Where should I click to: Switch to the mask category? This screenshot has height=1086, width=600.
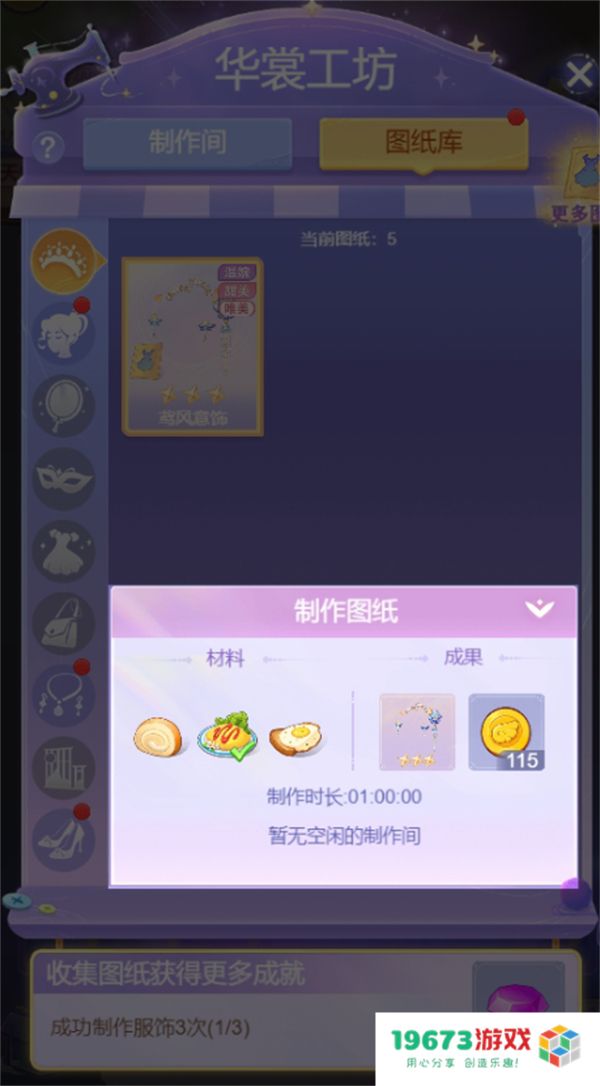coord(64,478)
